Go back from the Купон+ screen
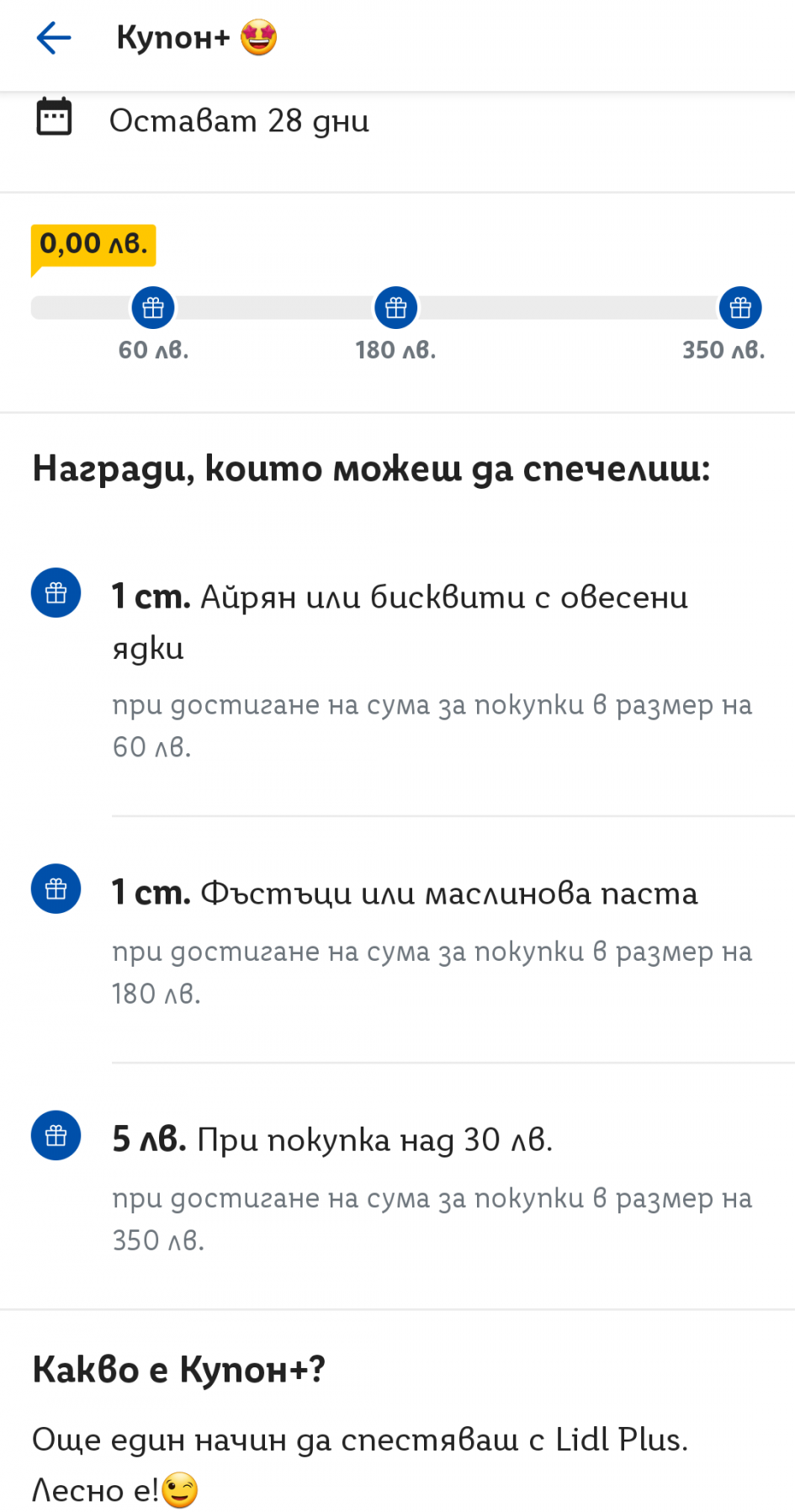The image size is (795, 1512). [54, 38]
